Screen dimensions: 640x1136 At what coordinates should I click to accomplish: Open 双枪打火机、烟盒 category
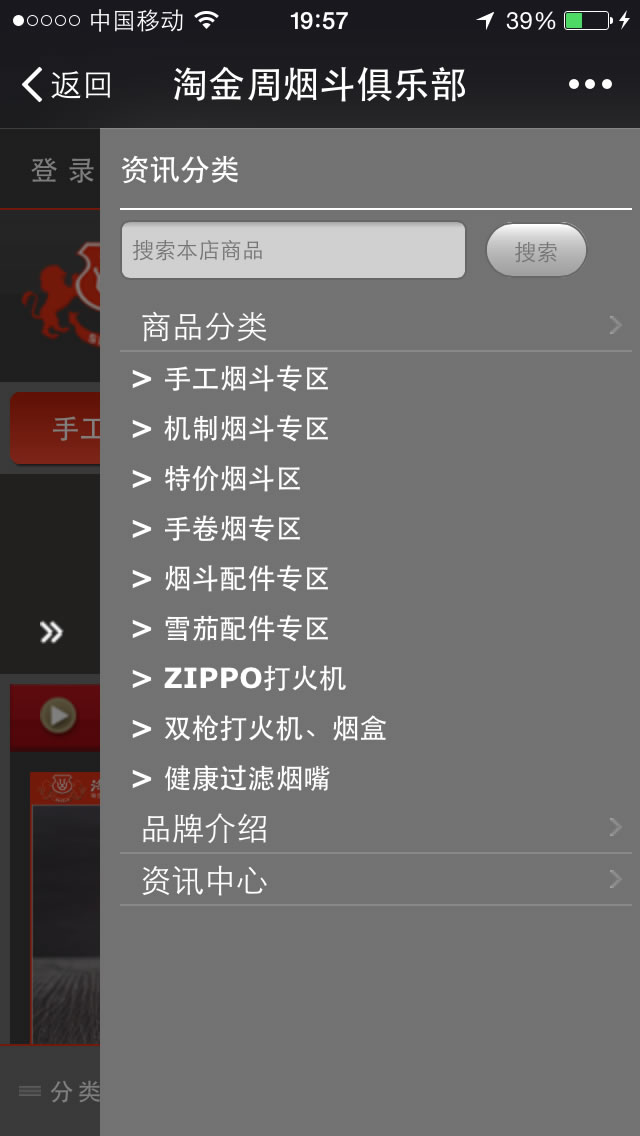pyautogui.click(x=274, y=729)
